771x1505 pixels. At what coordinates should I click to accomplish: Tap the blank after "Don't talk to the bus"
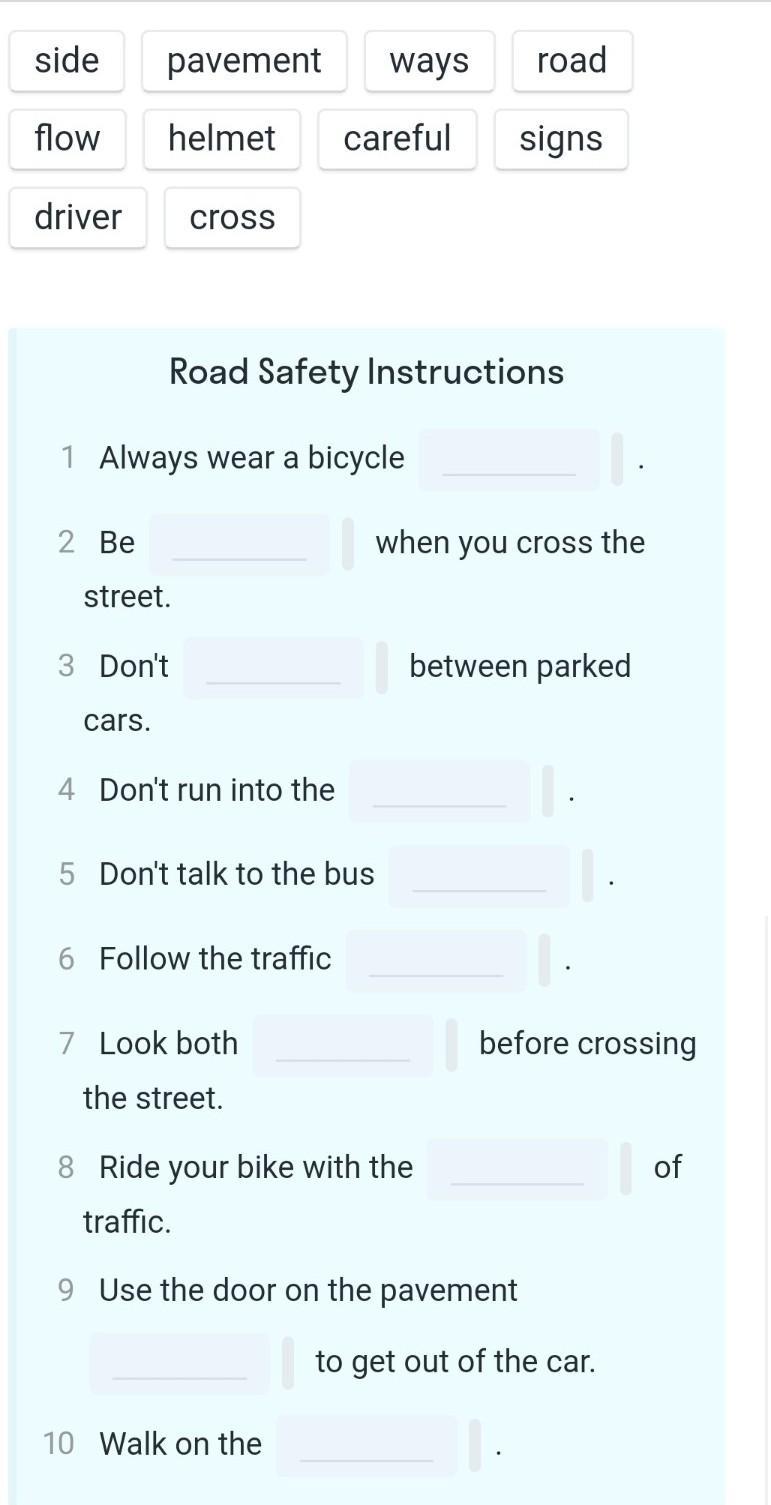coord(479,877)
